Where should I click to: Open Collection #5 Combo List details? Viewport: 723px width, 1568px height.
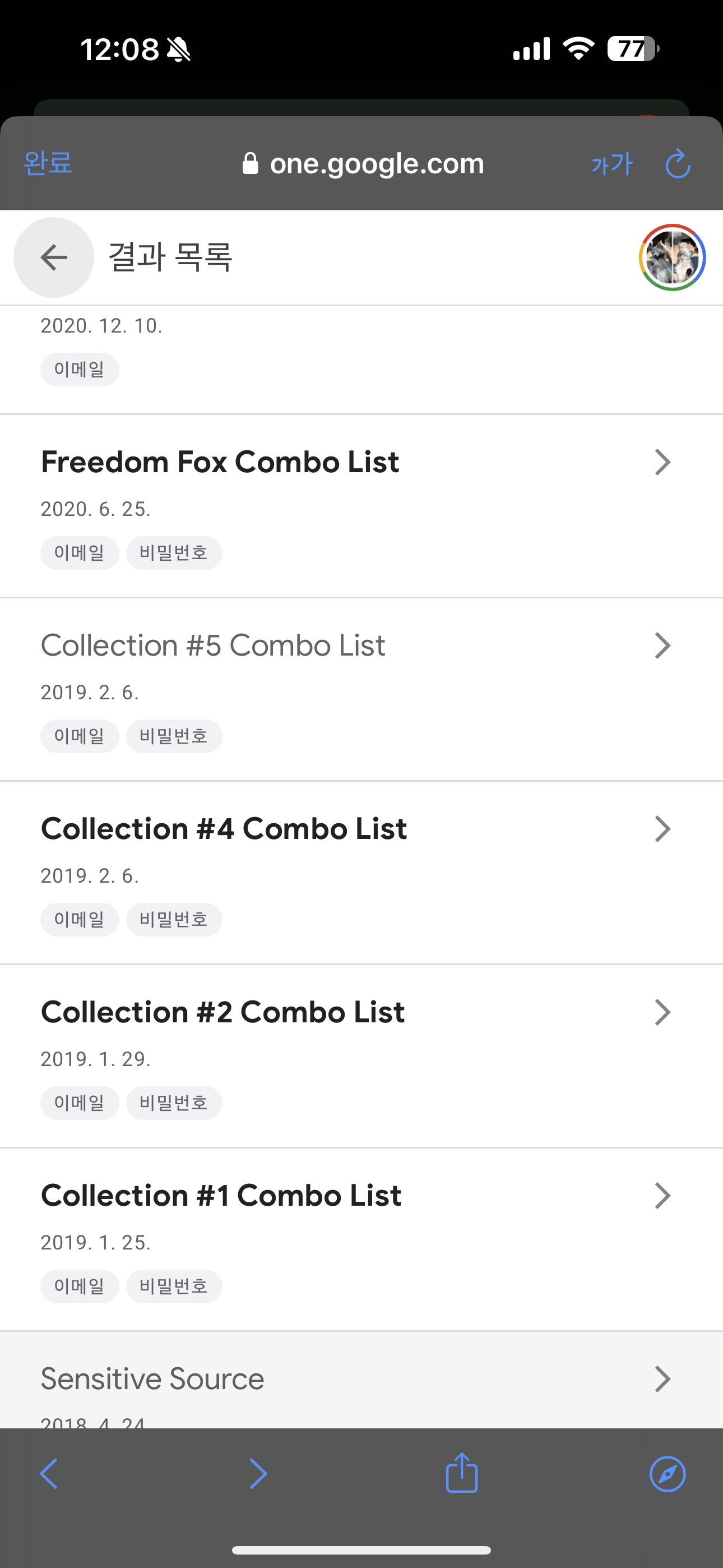(x=361, y=690)
